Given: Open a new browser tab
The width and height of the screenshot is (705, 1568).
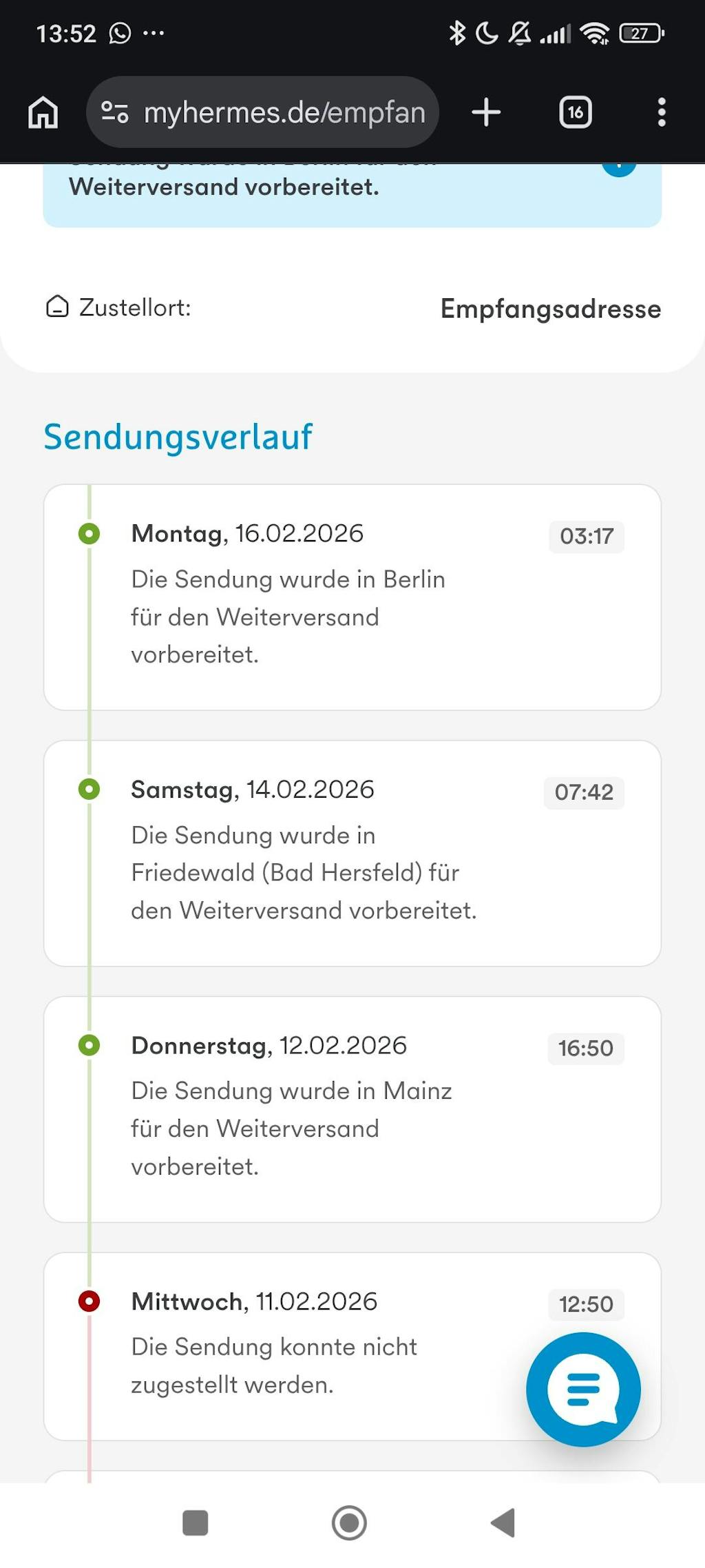Looking at the screenshot, I should point(486,112).
